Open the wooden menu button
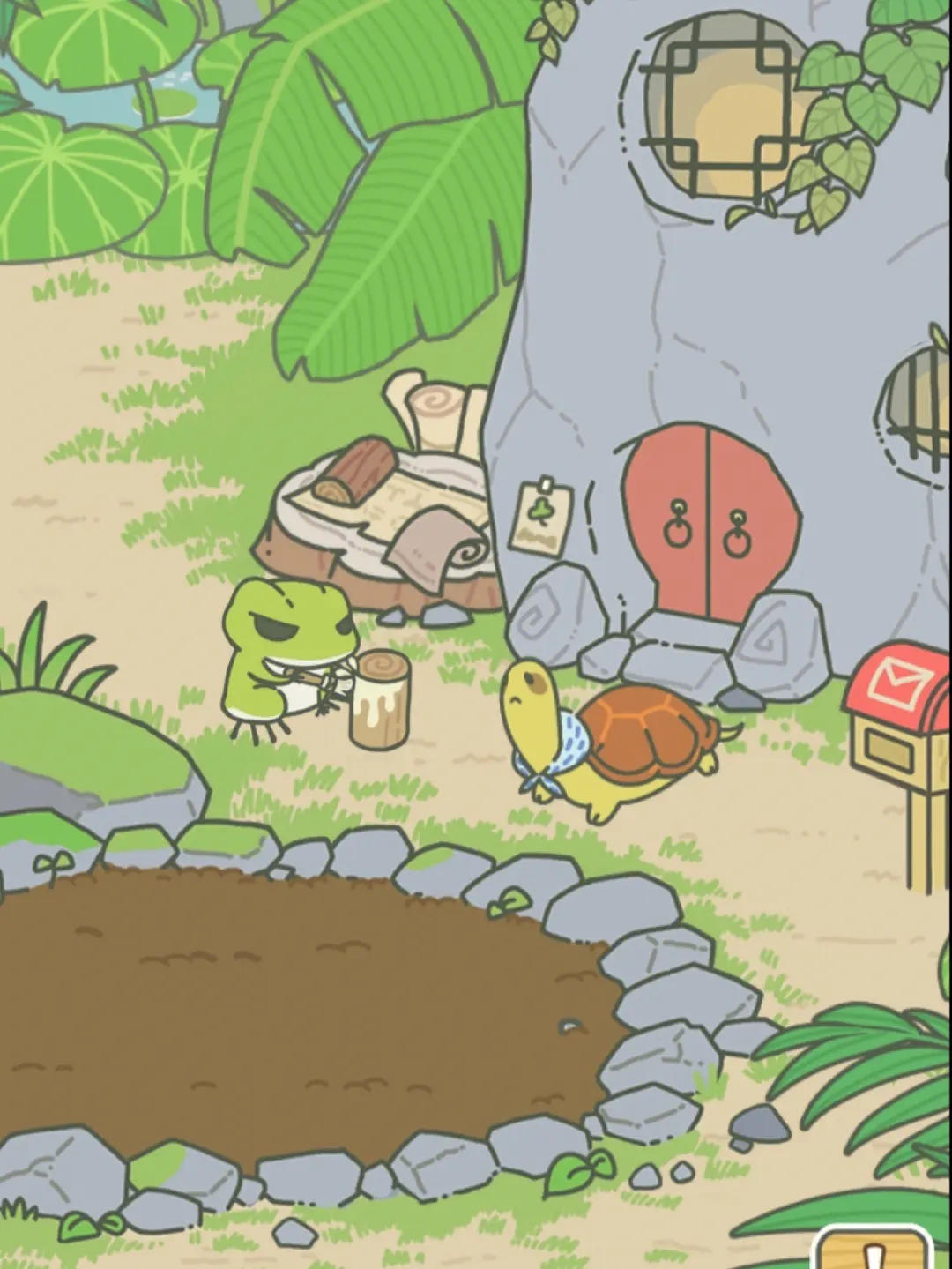This screenshot has height=1269, width=952. pos(871,1250)
